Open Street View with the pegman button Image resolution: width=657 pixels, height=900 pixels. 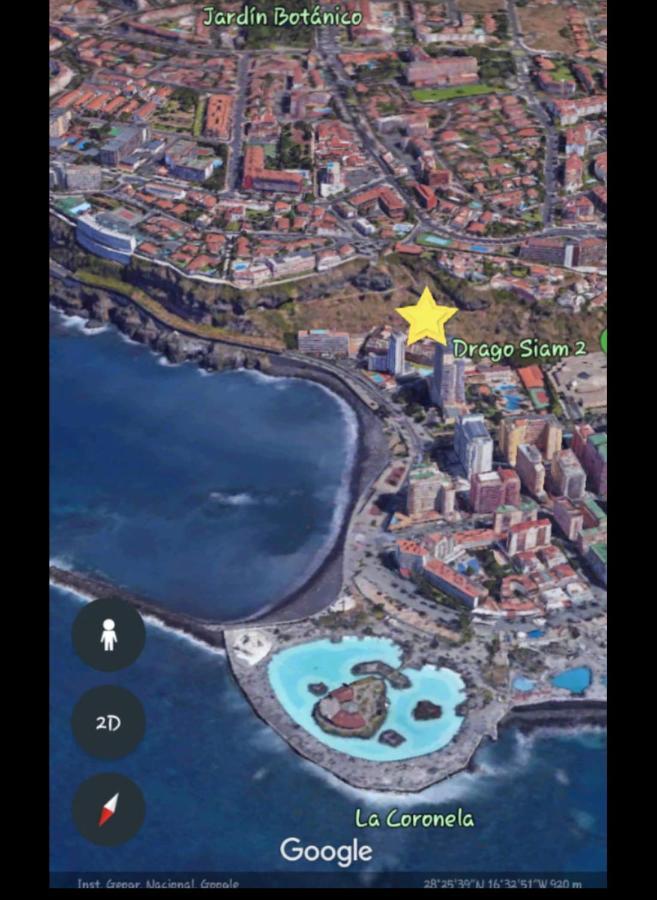point(108,635)
